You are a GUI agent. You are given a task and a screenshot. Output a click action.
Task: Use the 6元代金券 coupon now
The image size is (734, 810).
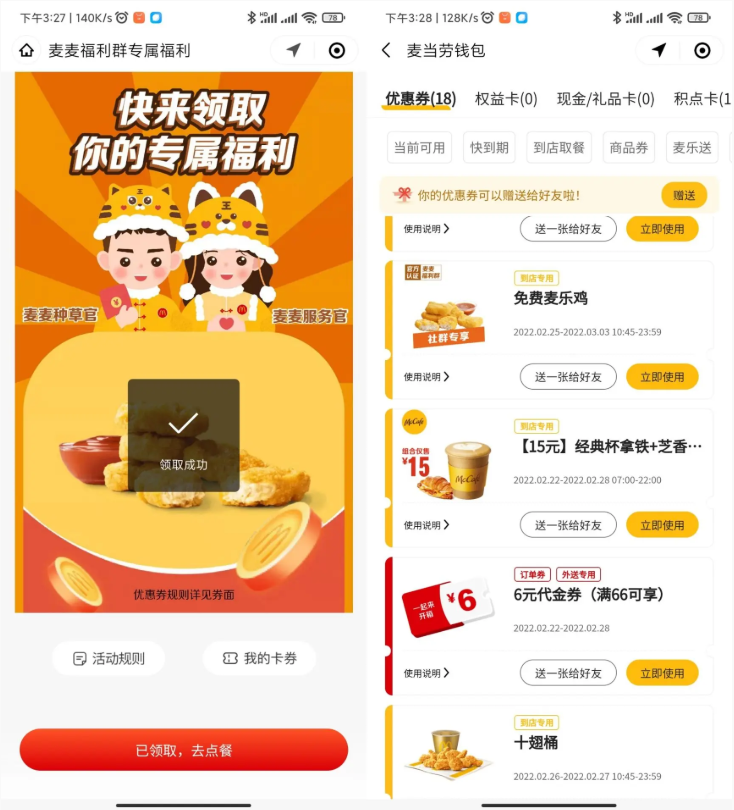(662, 673)
